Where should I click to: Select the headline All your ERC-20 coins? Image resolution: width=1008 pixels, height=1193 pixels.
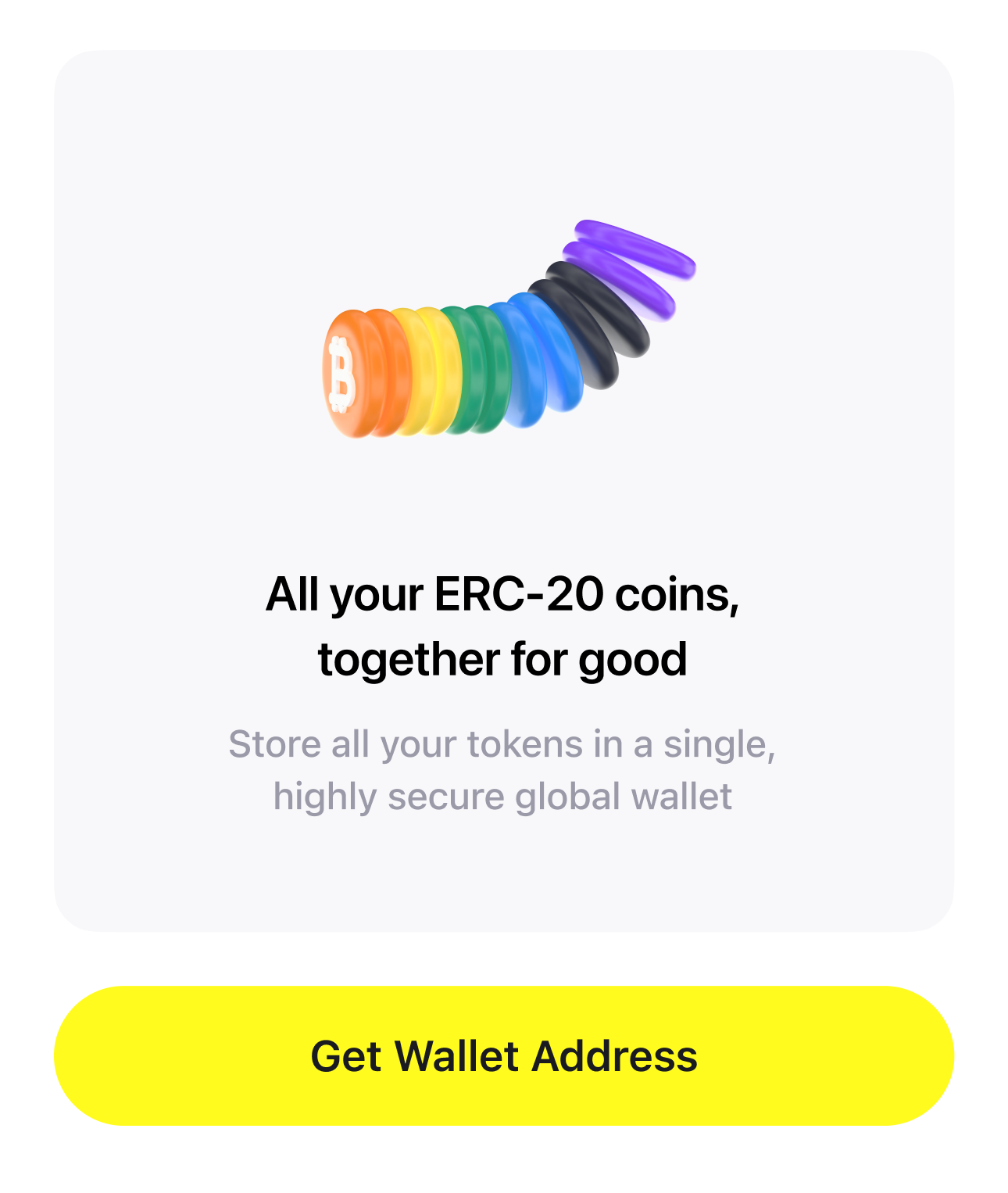[504, 596]
